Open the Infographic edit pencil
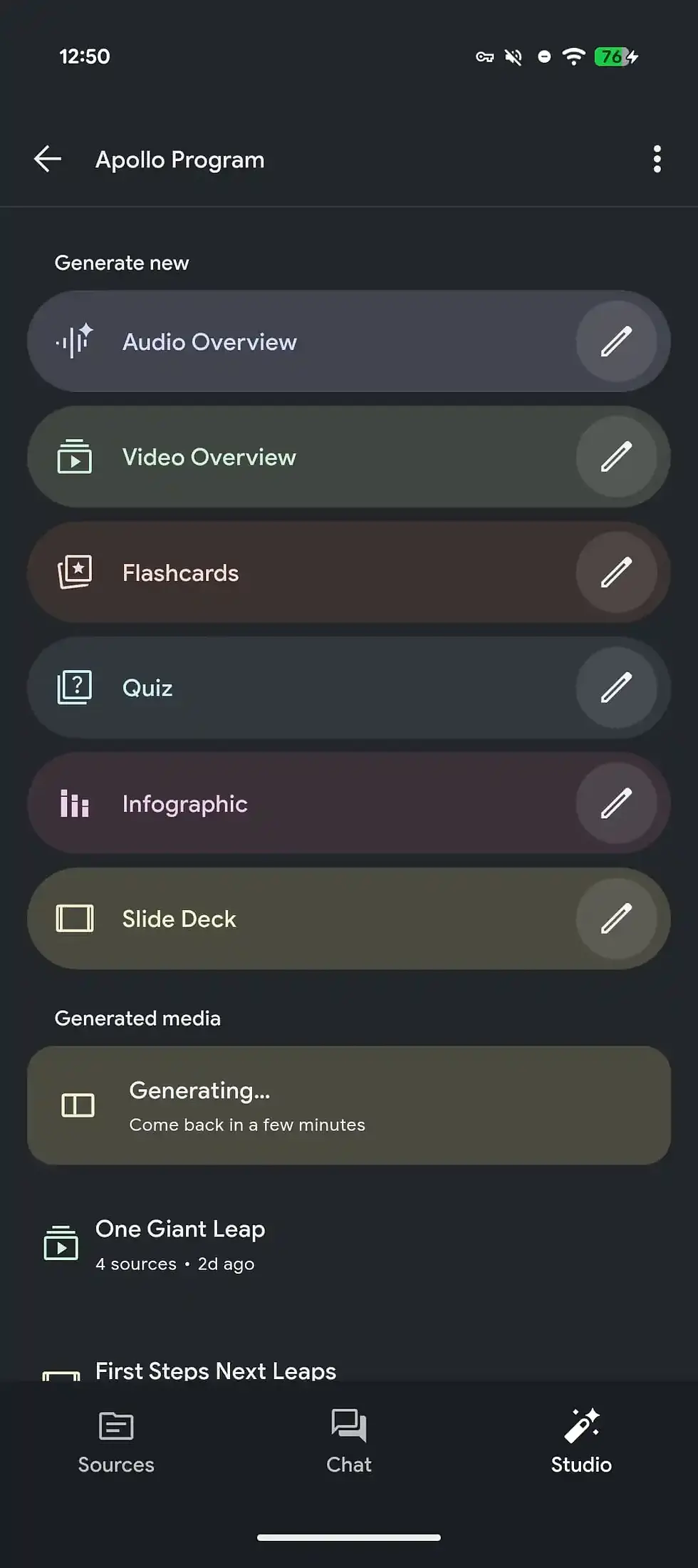This screenshot has height=1568, width=698. 617,803
